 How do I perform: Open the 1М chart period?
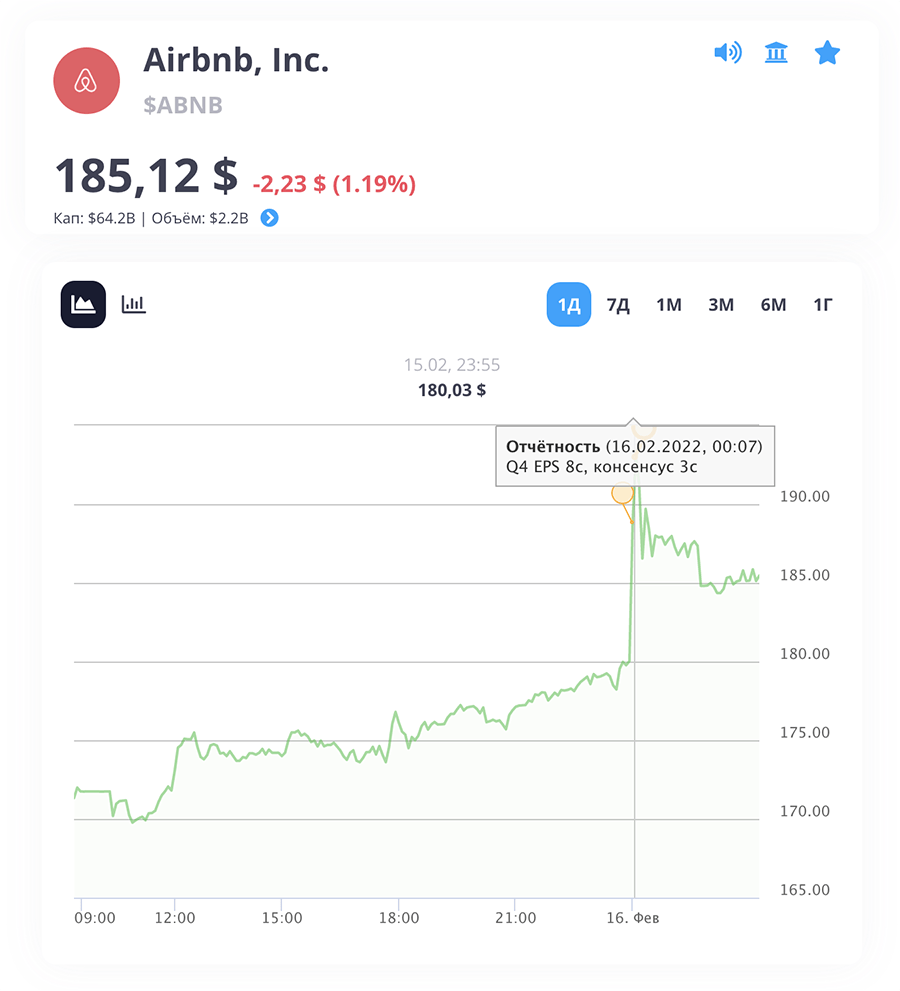668,305
